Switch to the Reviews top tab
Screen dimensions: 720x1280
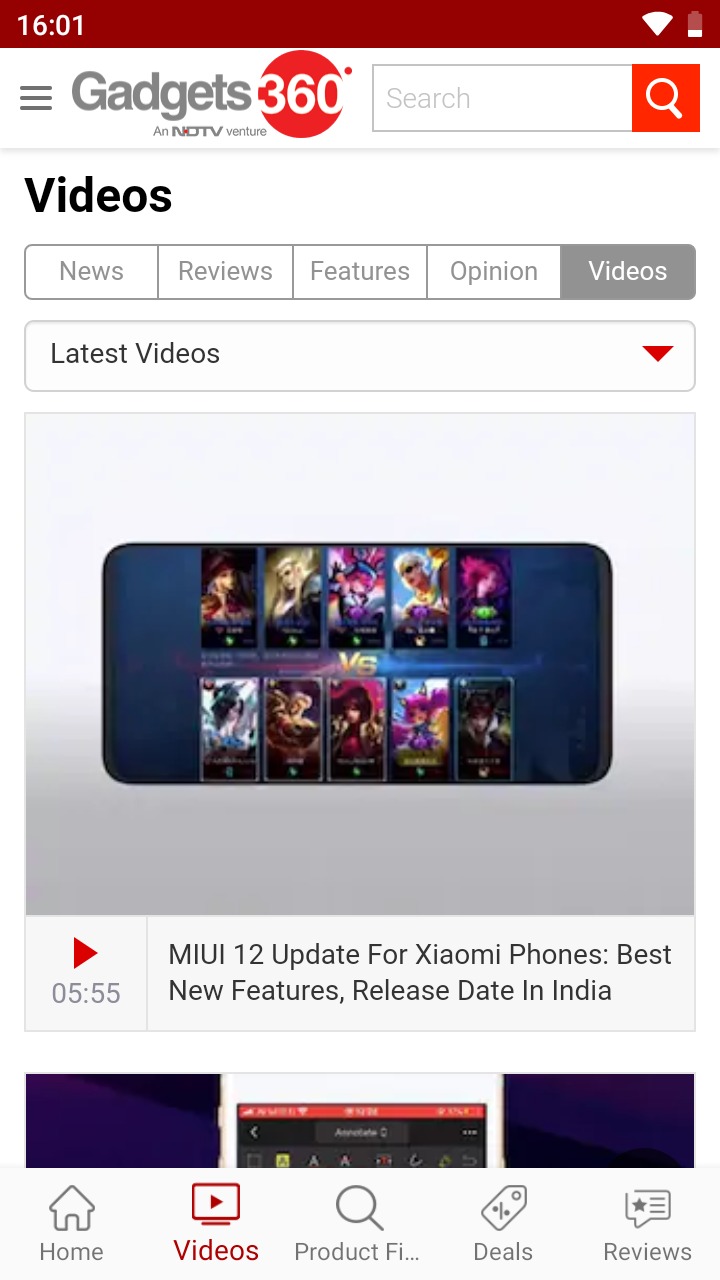click(x=225, y=271)
